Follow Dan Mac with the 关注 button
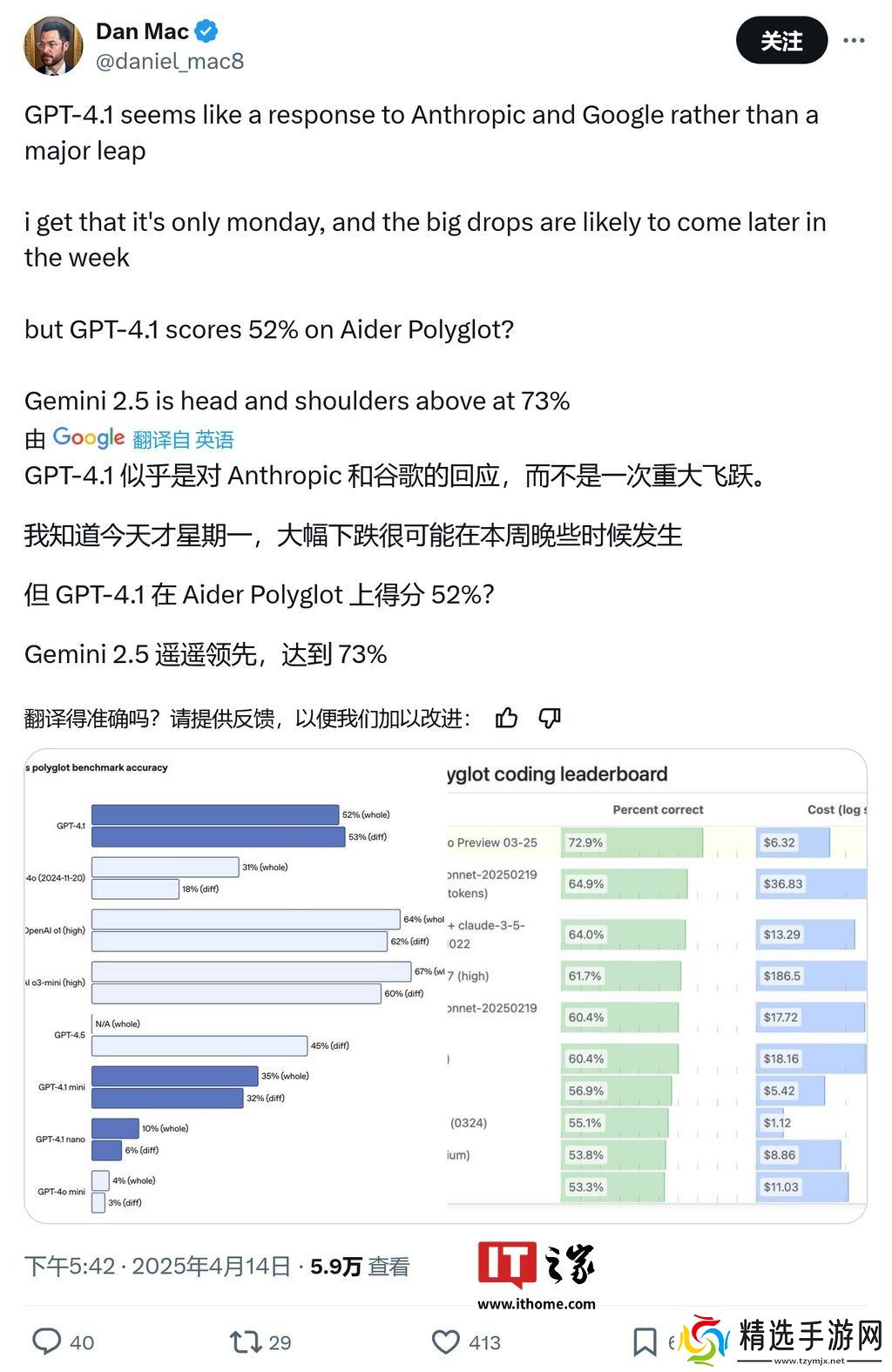 (780, 41)
